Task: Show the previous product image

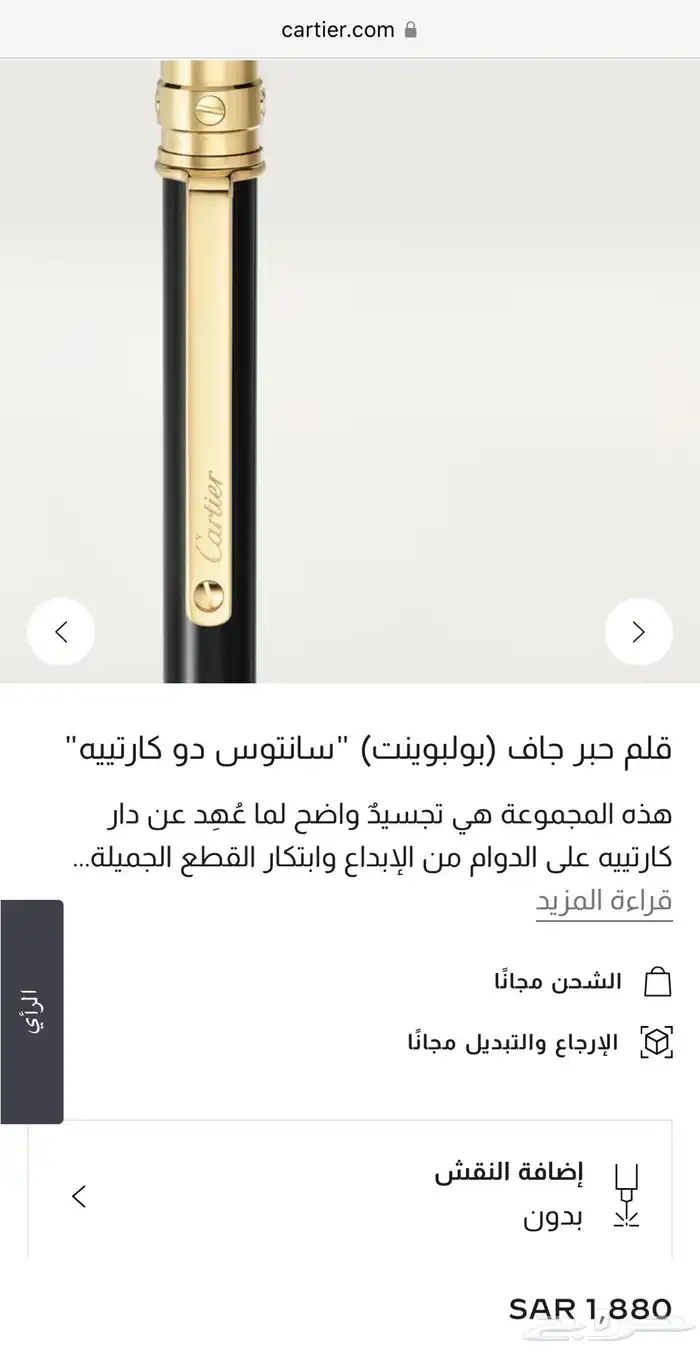Action: click(x=61, y=632)
